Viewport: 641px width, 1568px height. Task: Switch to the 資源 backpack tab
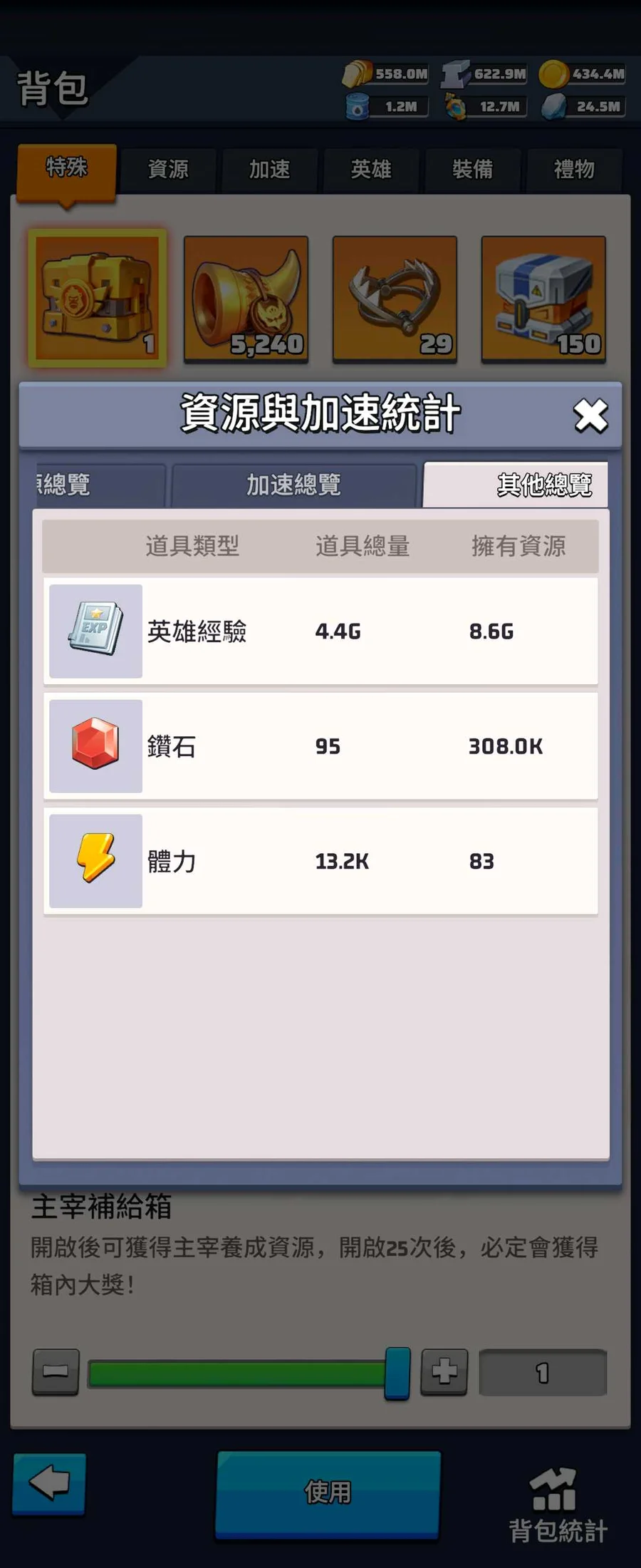(x=168, y=170)
